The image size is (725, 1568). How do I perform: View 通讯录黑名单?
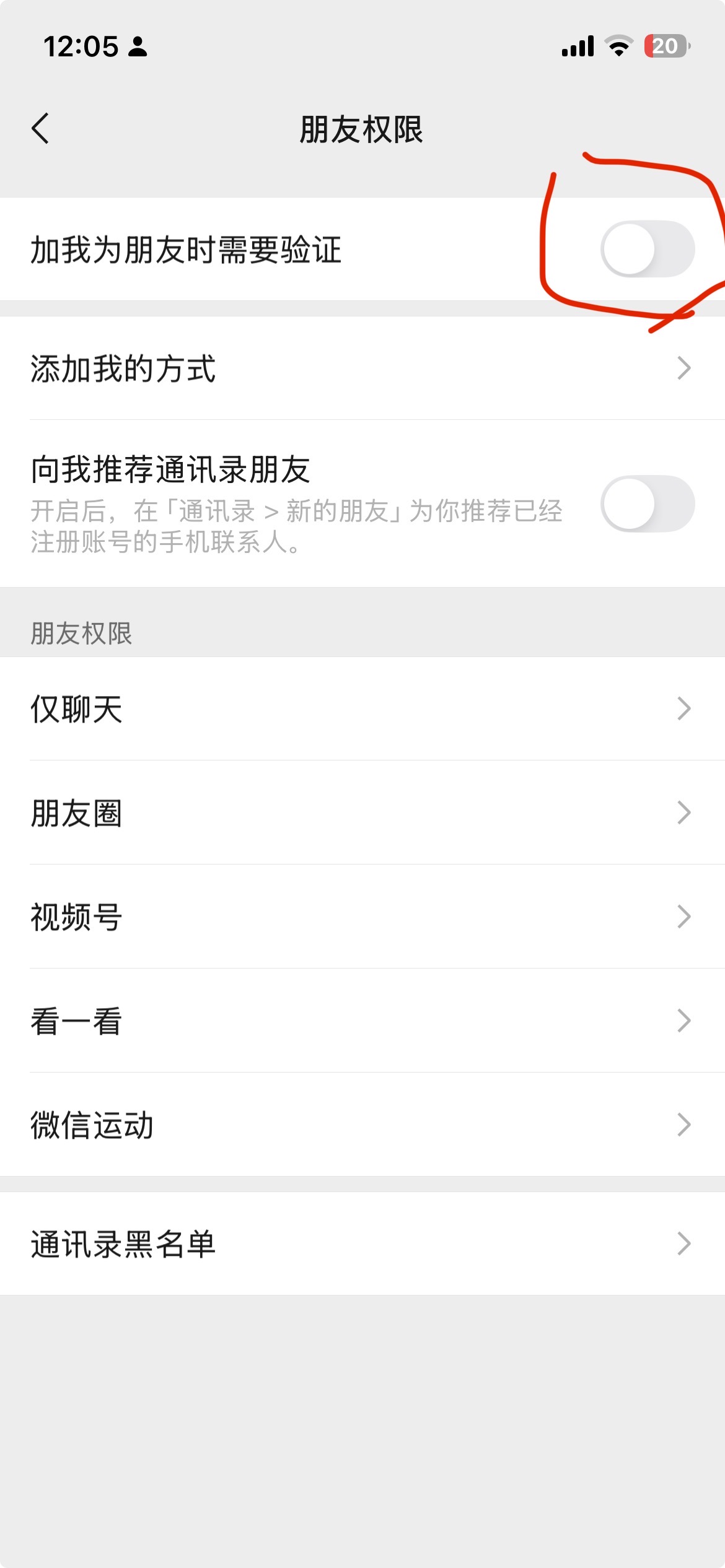click(362, 1244)
